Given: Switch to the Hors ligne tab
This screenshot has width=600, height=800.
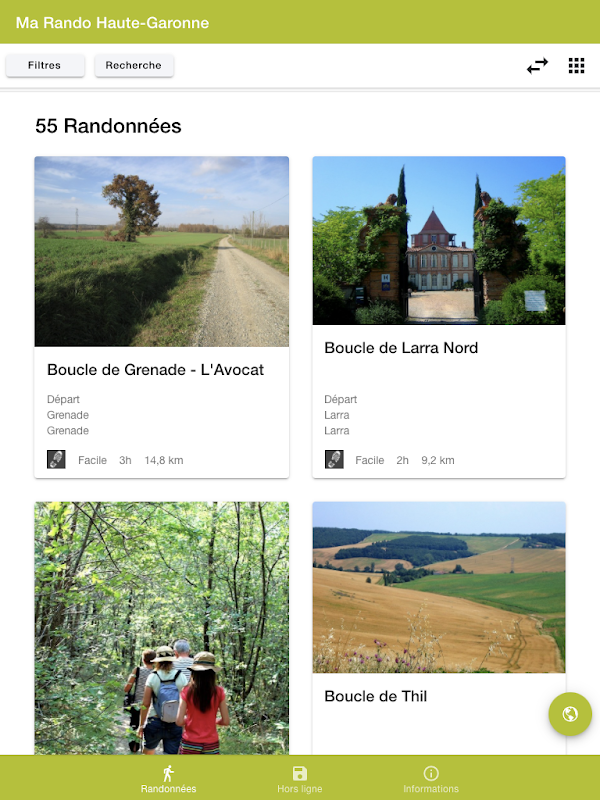Looking at the screenshot, I should coord(300,779).
